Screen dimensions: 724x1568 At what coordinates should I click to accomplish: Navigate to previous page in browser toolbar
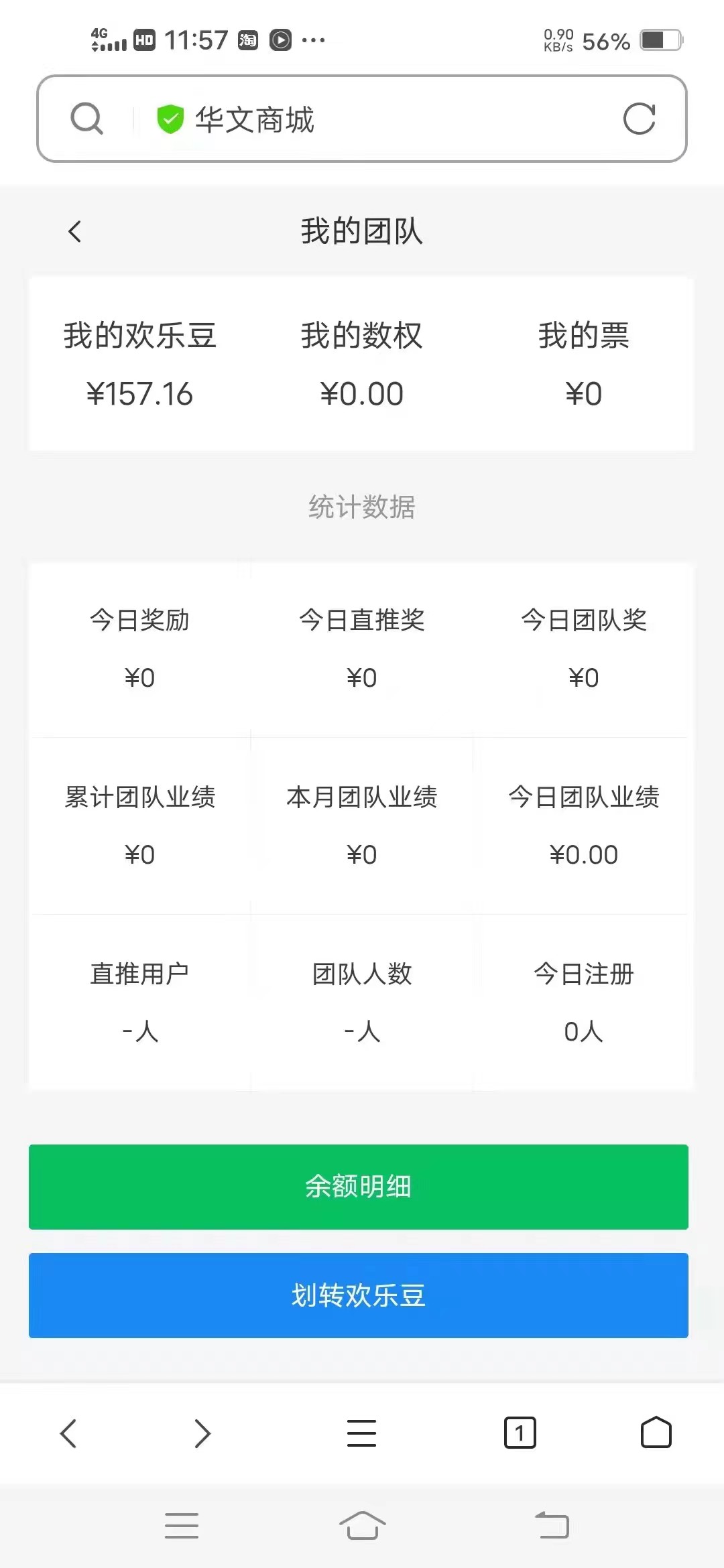click(68, 1433)
